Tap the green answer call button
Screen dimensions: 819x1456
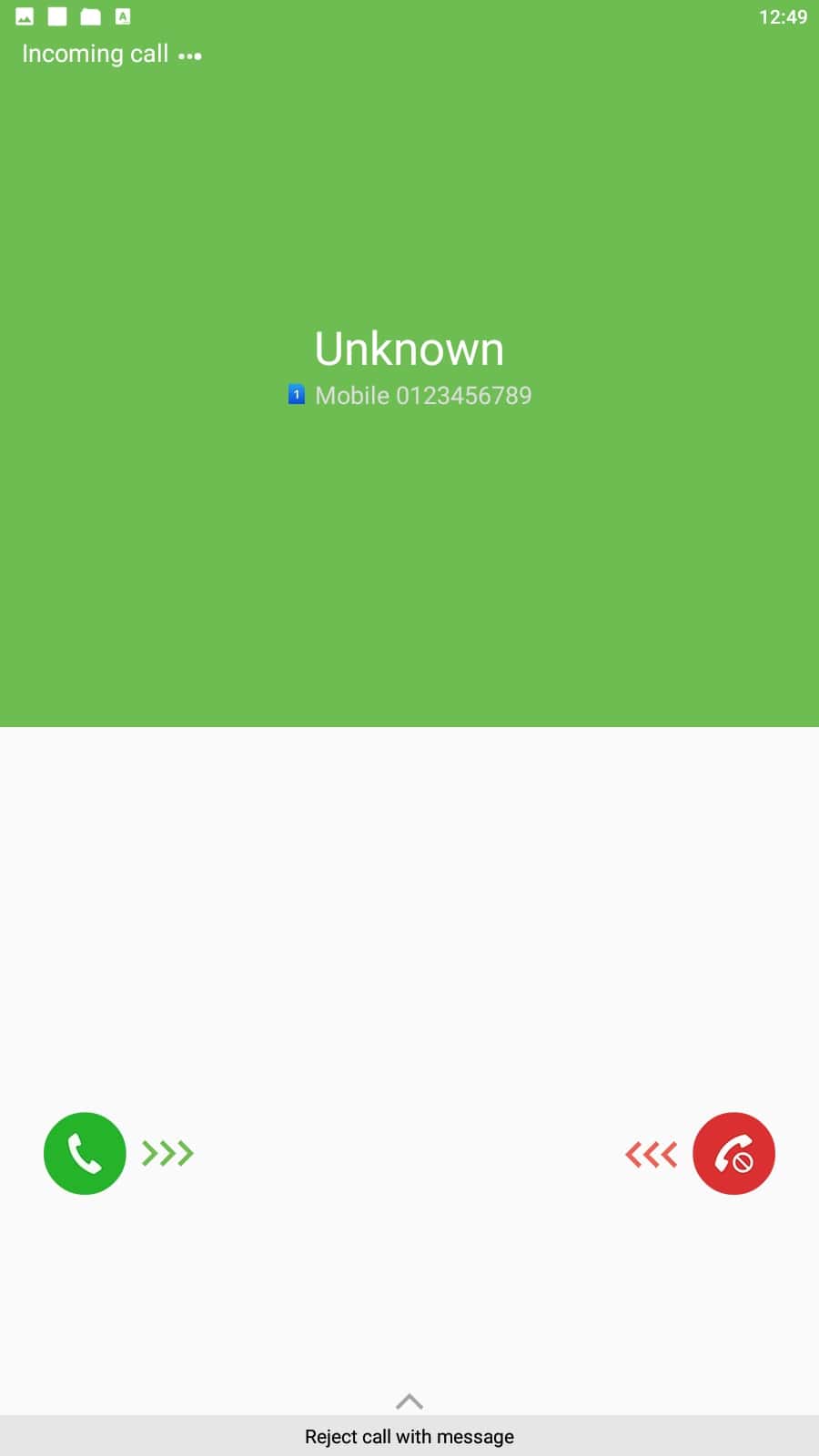(85, 1153)
